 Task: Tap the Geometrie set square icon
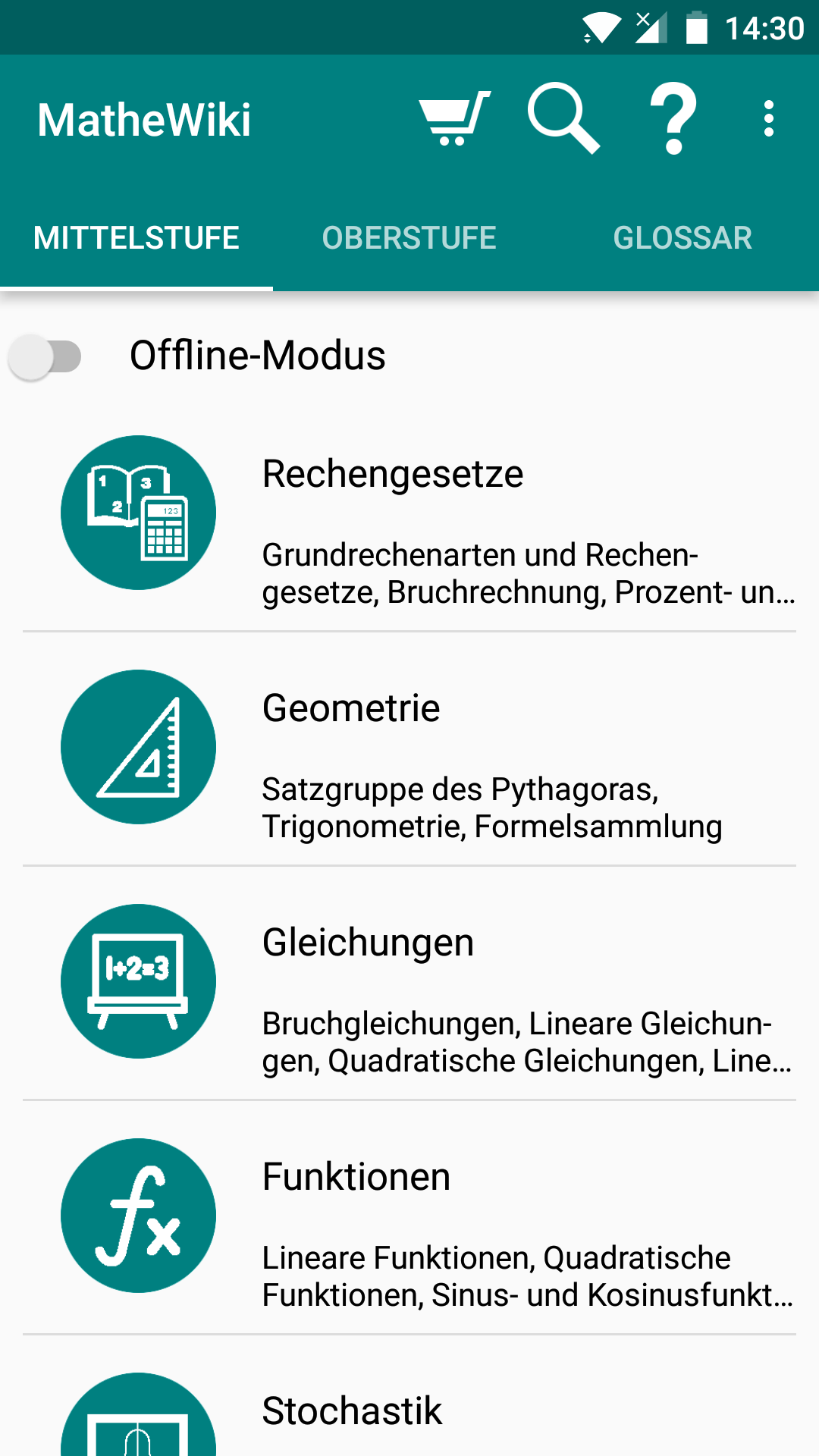coord(138,747)
